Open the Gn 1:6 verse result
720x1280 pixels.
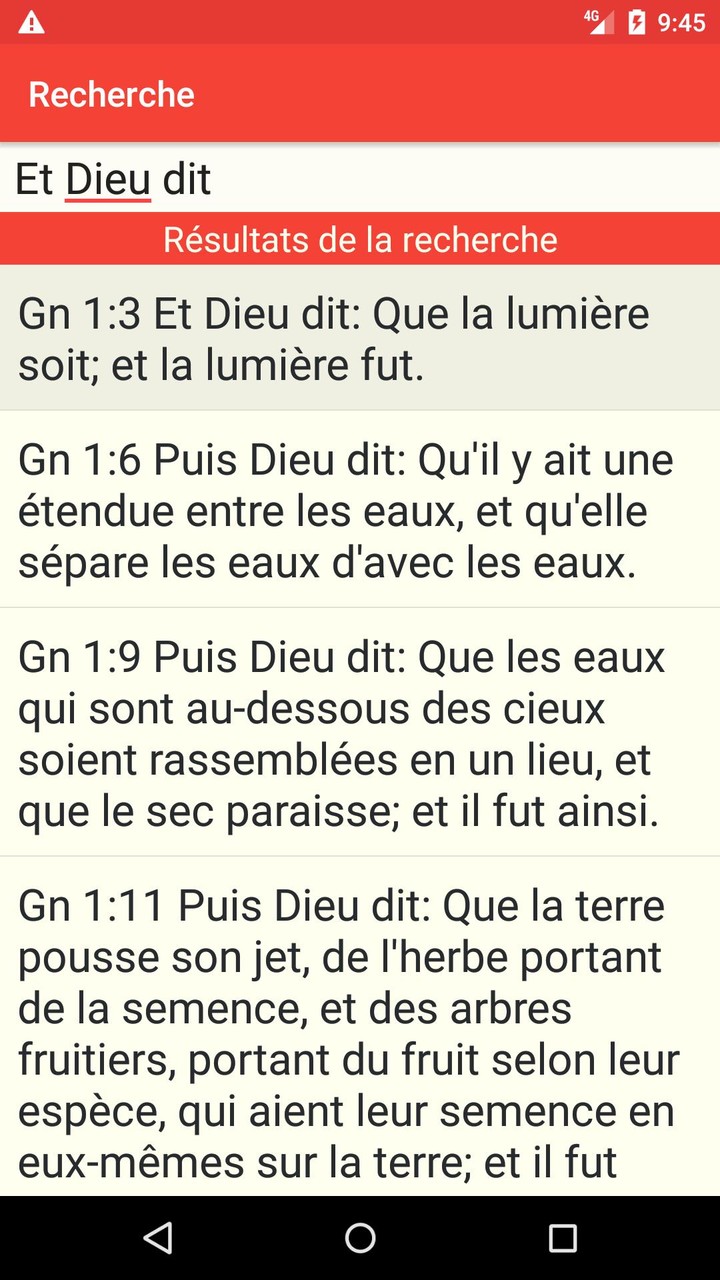(360, 511)
